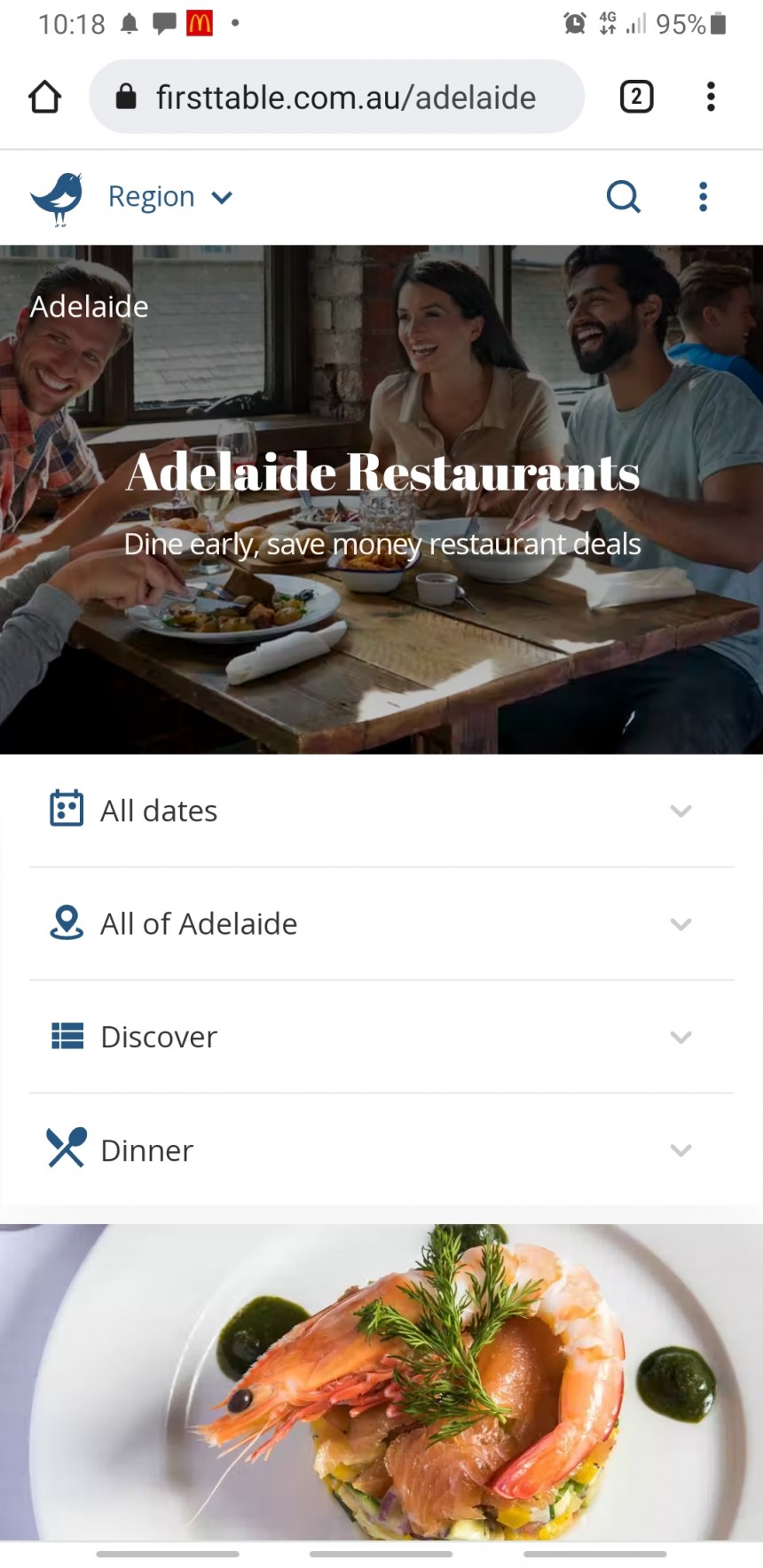This screenshot has height=1568, width=763.
Task: Tap the home icon in the browser toolbar
Action: (44, 97)
